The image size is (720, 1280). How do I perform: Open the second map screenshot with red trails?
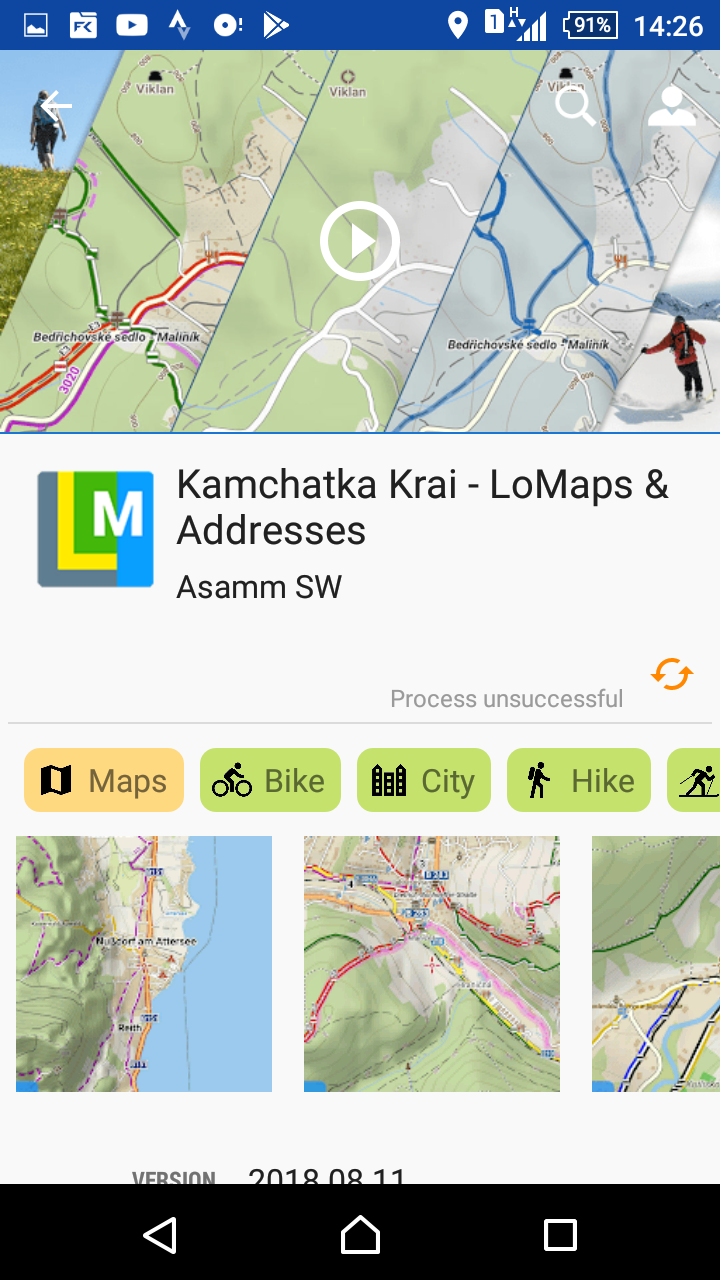point(432,963)
